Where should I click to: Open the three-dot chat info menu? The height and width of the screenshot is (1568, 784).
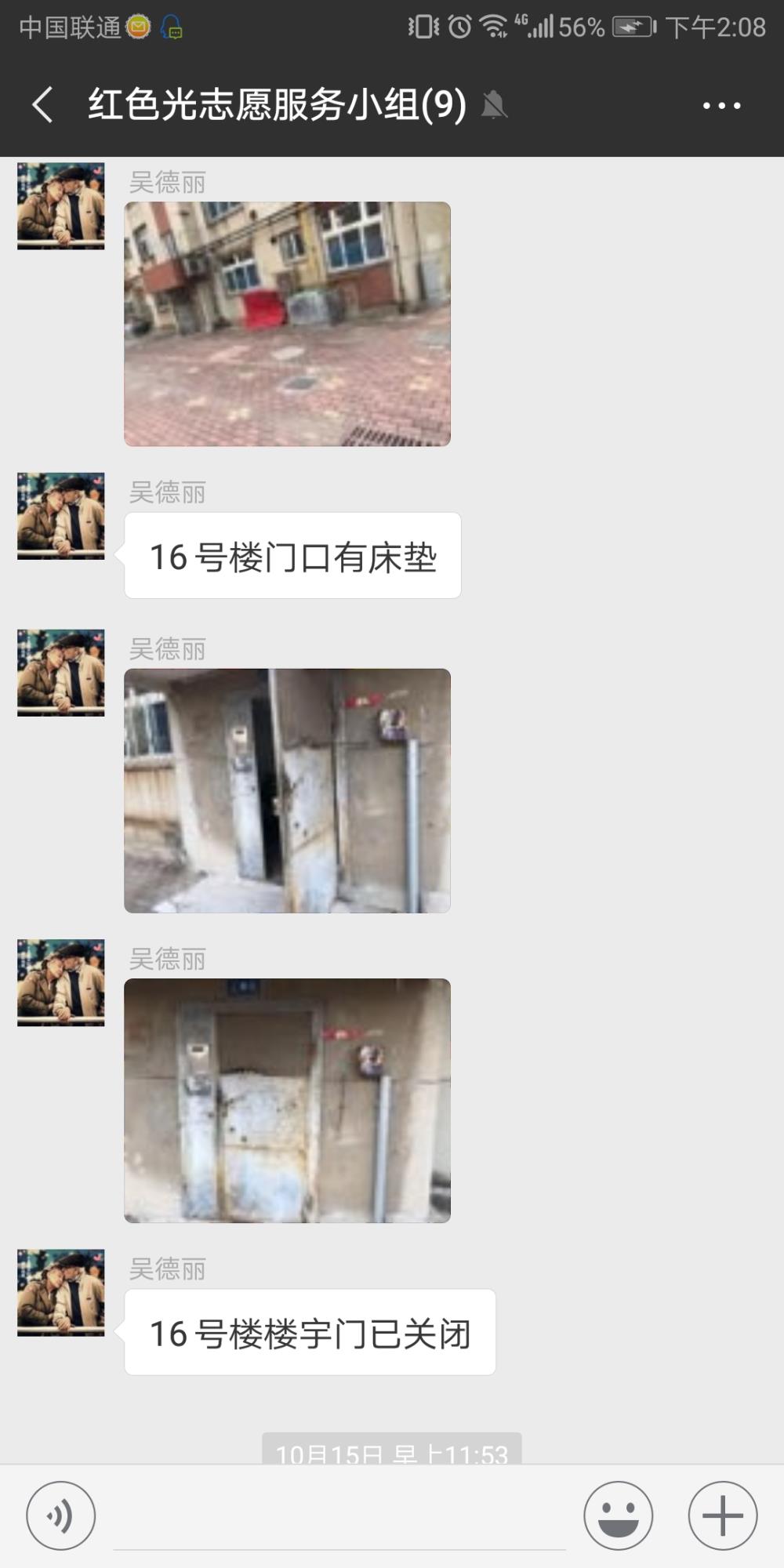[722, 105]
